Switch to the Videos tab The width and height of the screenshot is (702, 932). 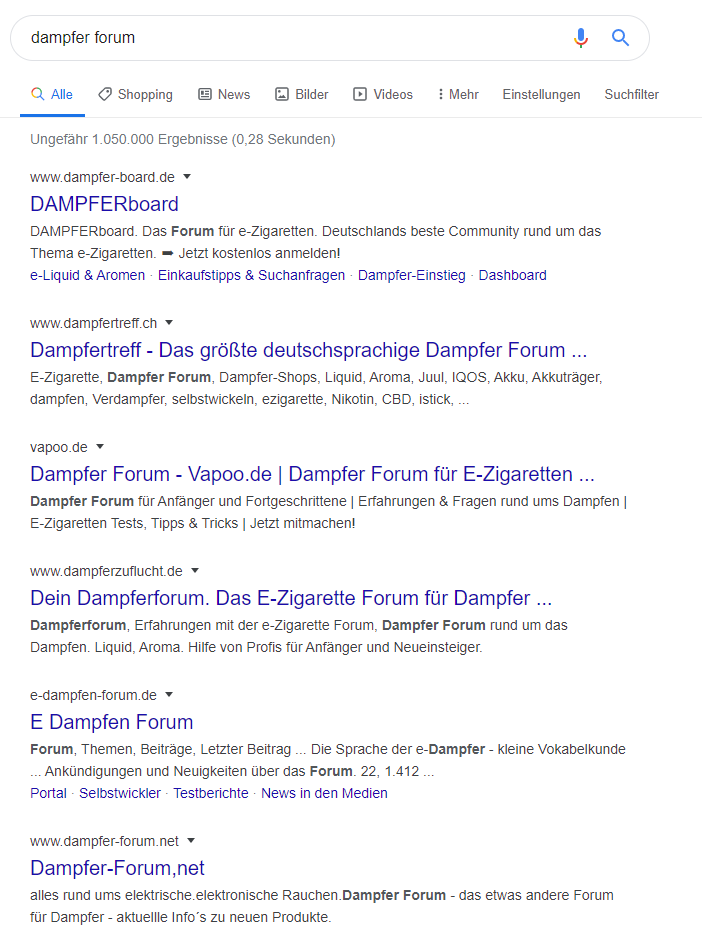click(x=383, y=94)
